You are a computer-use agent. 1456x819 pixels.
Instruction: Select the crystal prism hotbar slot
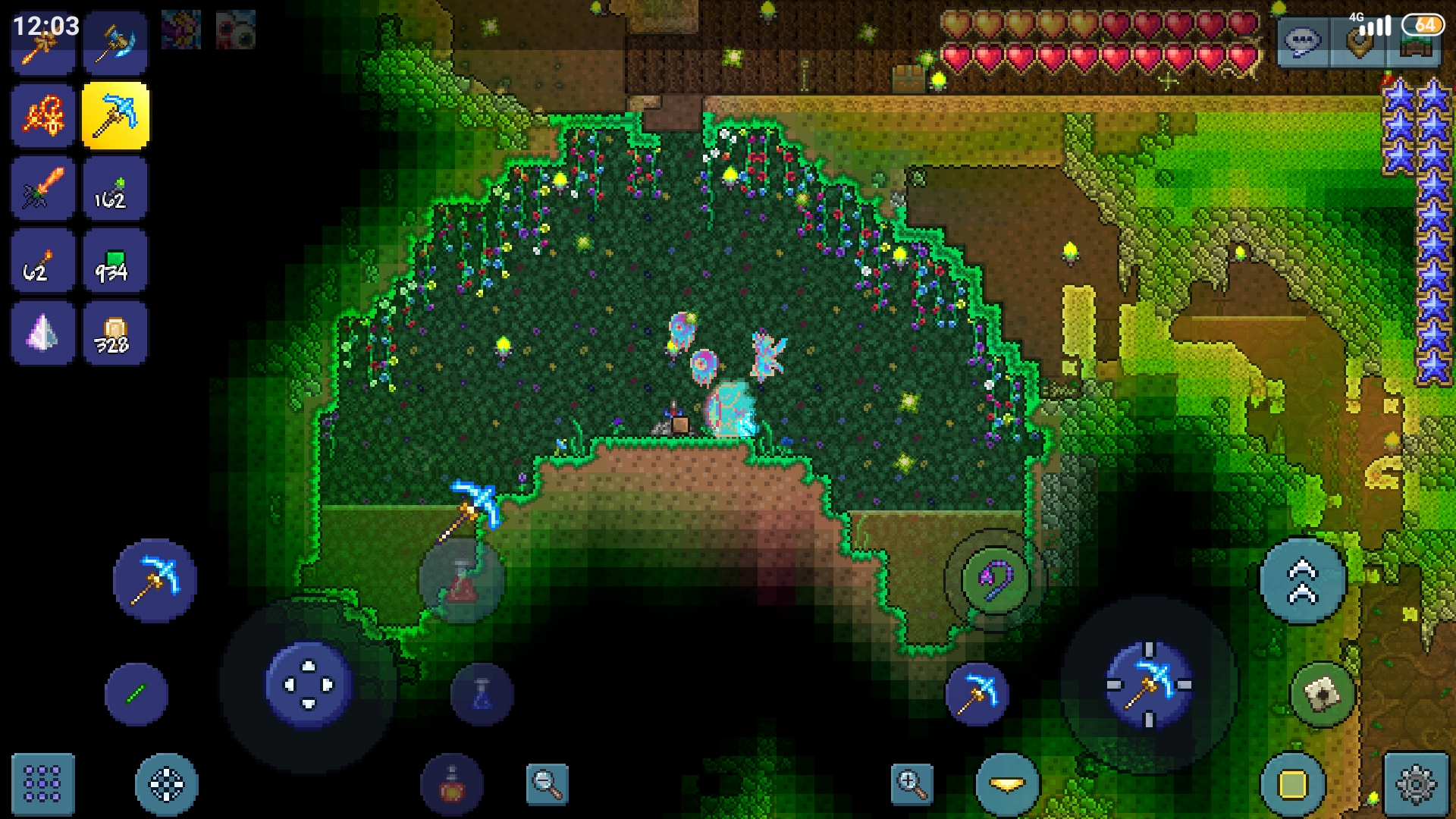[x=42, y=334]
